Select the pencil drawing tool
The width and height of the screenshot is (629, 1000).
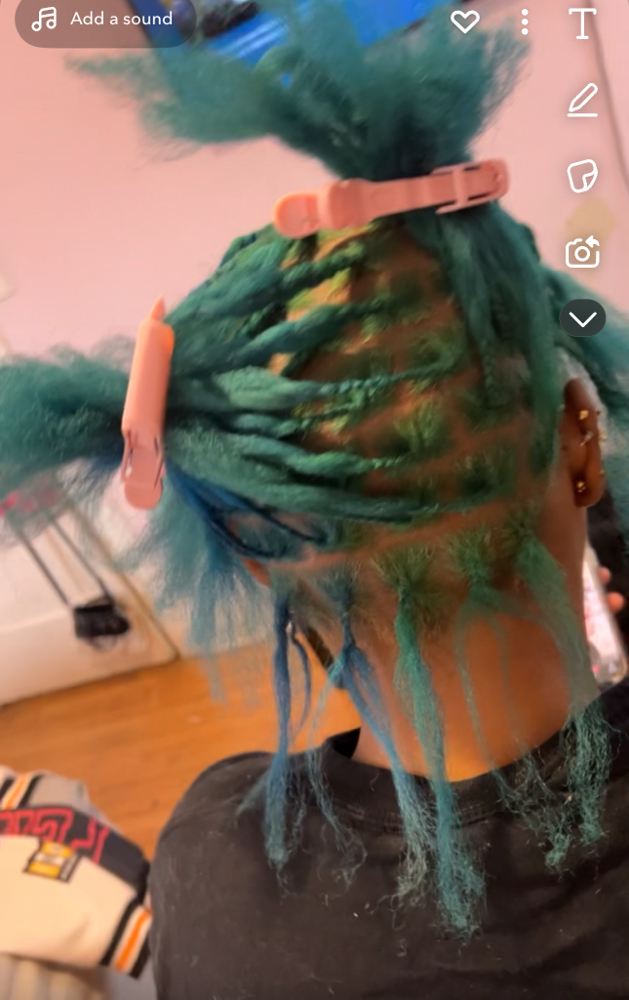[x=582, y=100]
